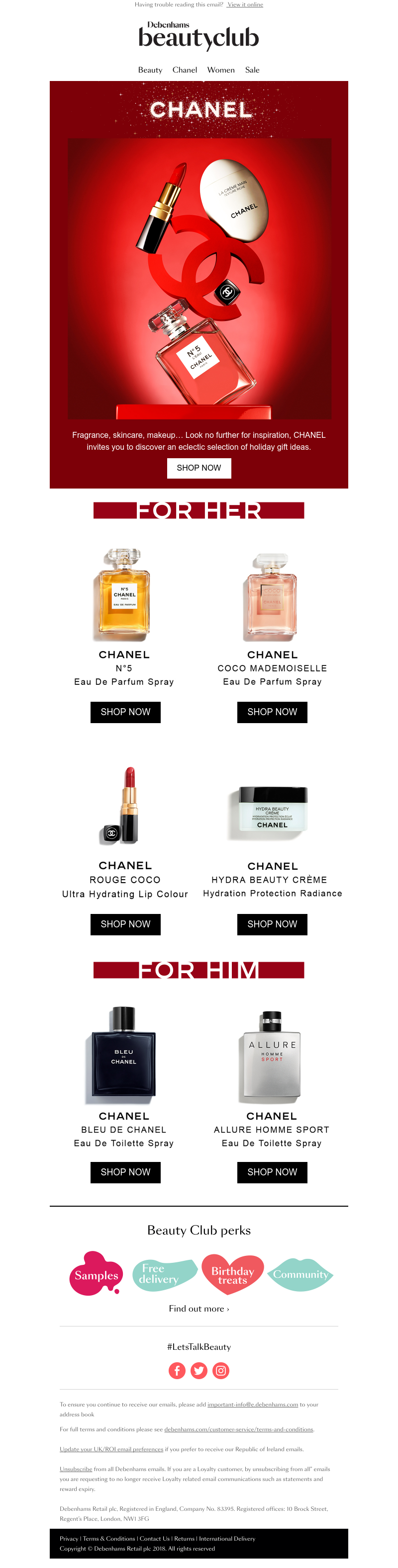Shop Now for Coco Mademoiselle

[x=272, y=712]
